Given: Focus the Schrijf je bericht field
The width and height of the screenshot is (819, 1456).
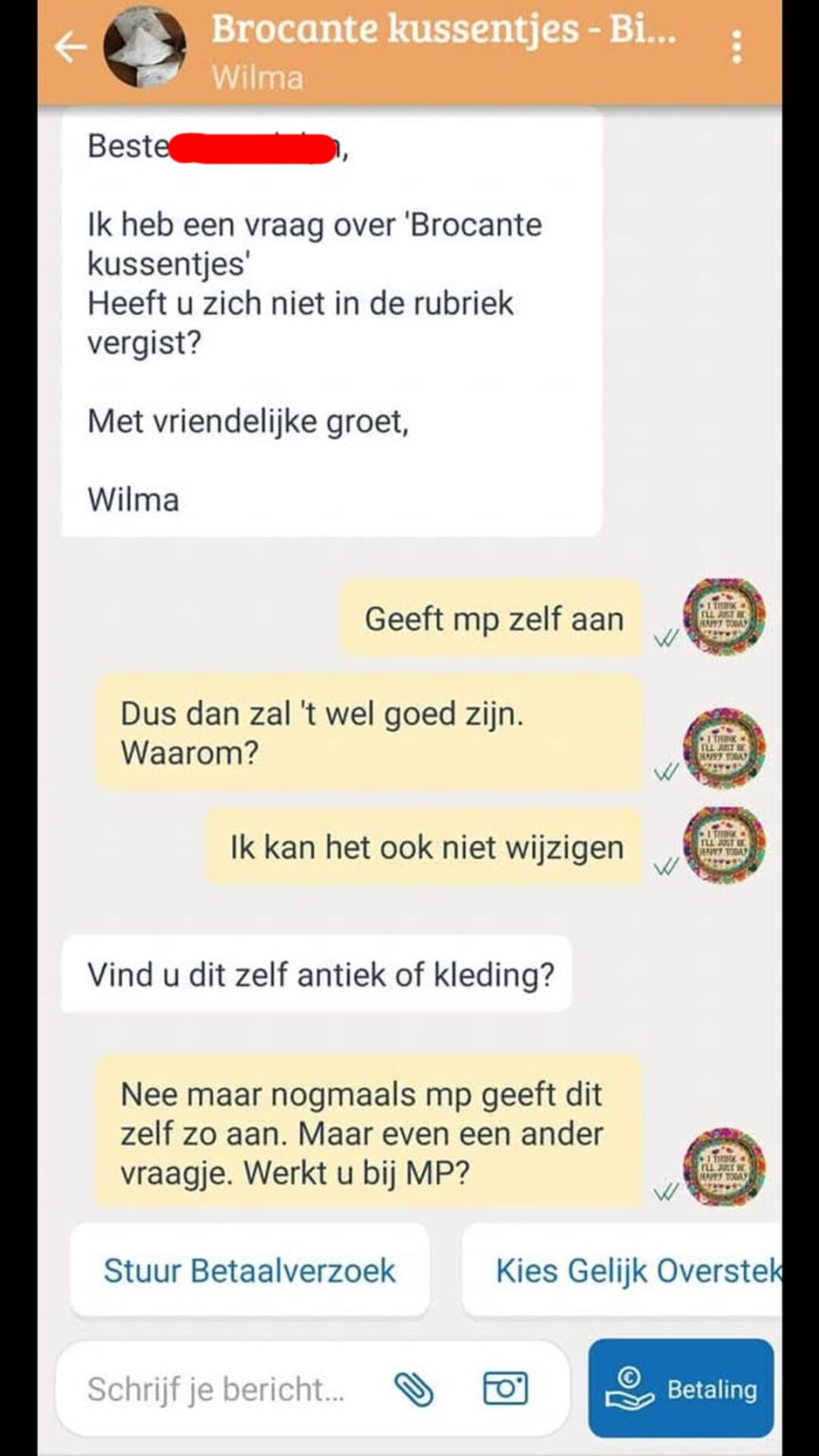Looking at the screenshot, I should (x=216, y=1389).
